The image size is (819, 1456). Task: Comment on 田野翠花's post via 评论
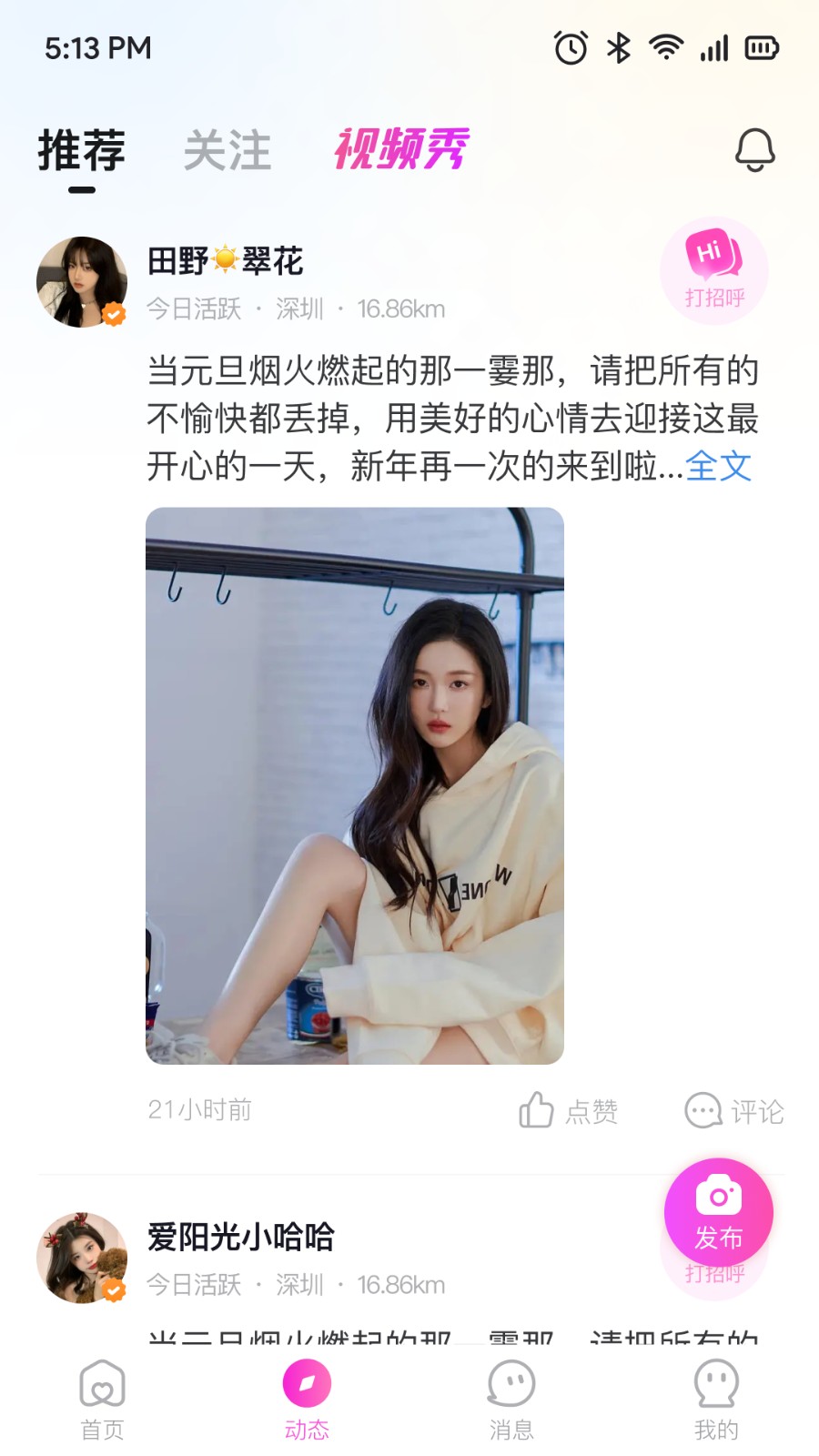[734, 1110]
